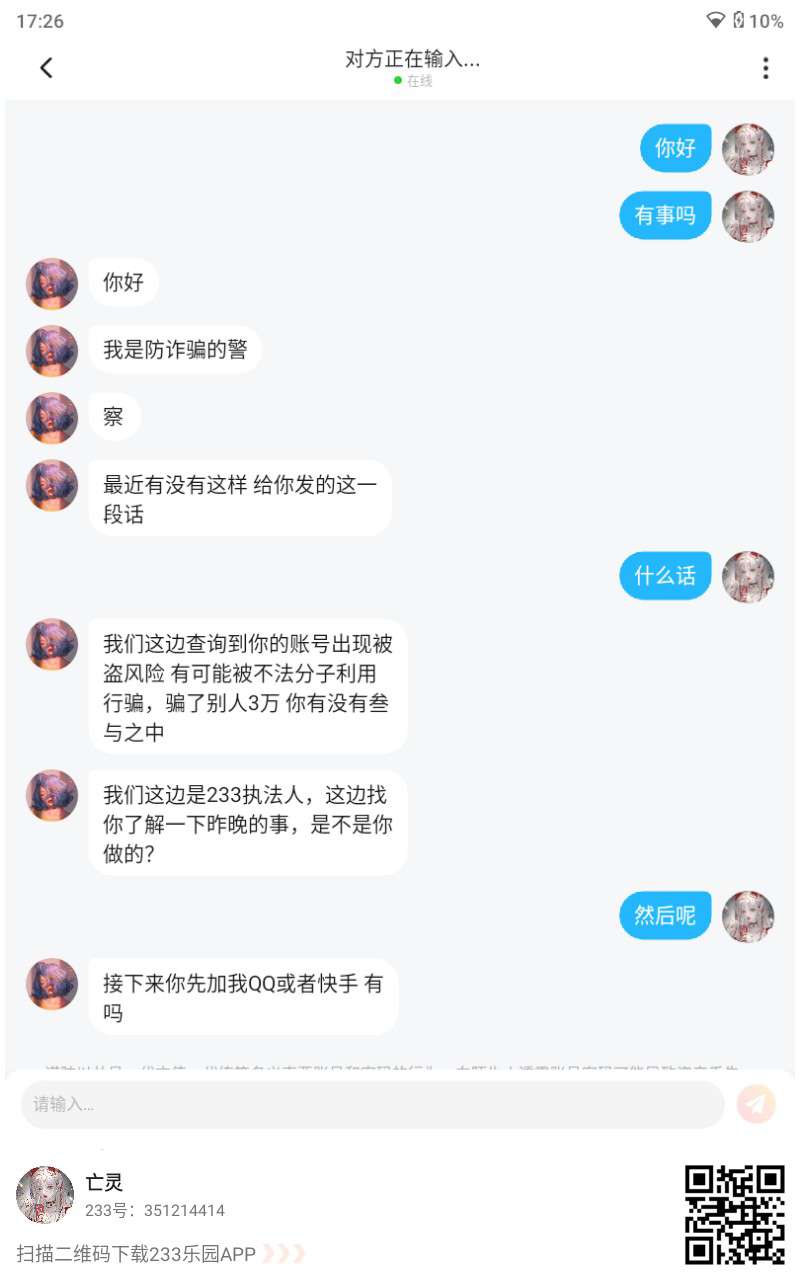This screenshot has width=800, height=1280.
Task: Open my avatar beside 什么话 message
Action: coord(748,577)
